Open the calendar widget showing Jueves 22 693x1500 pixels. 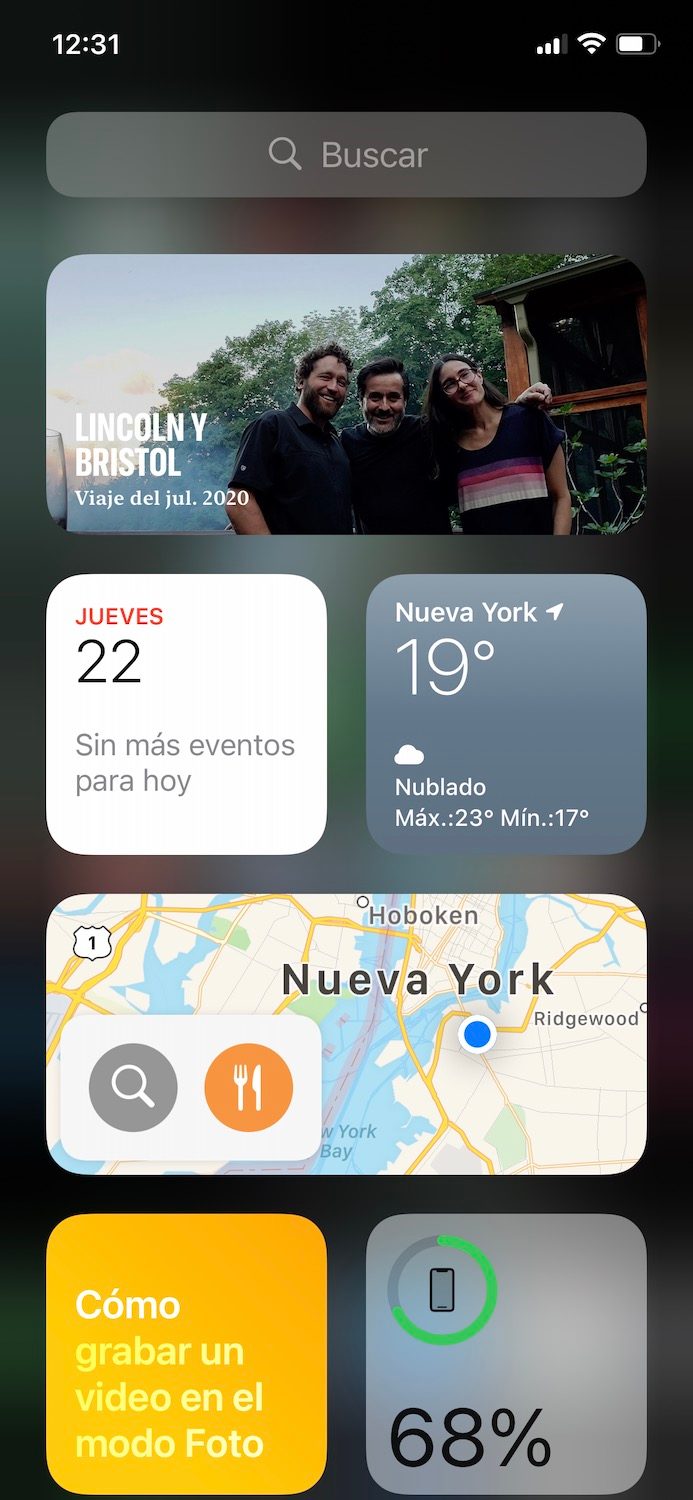click(186, 714)
